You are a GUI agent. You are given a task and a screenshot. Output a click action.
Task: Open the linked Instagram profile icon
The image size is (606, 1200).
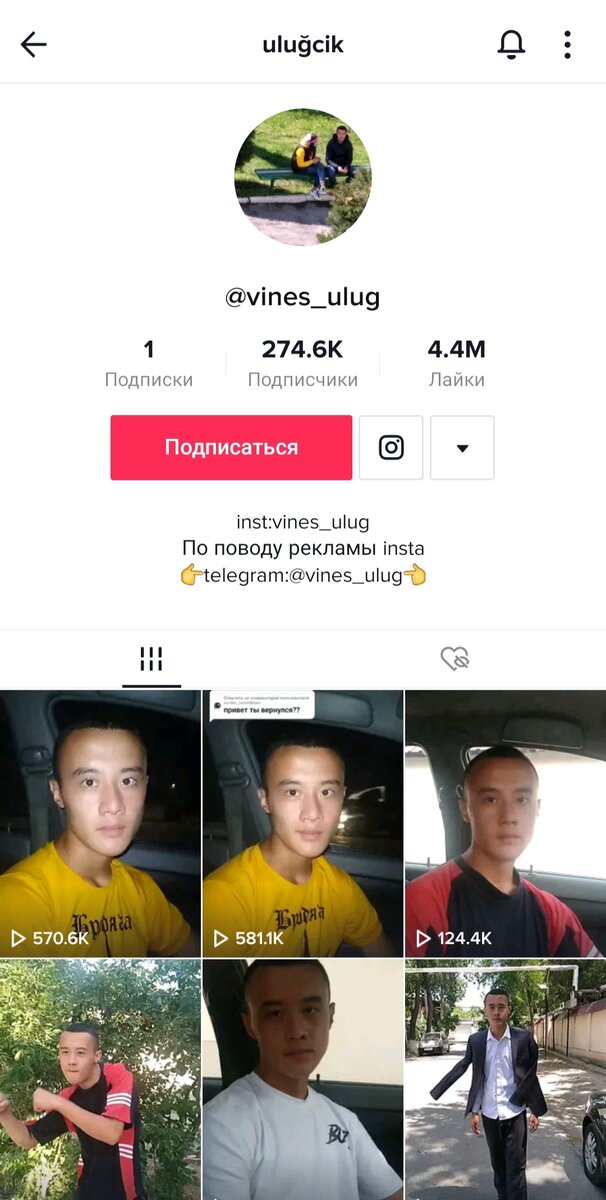(391, 448)
